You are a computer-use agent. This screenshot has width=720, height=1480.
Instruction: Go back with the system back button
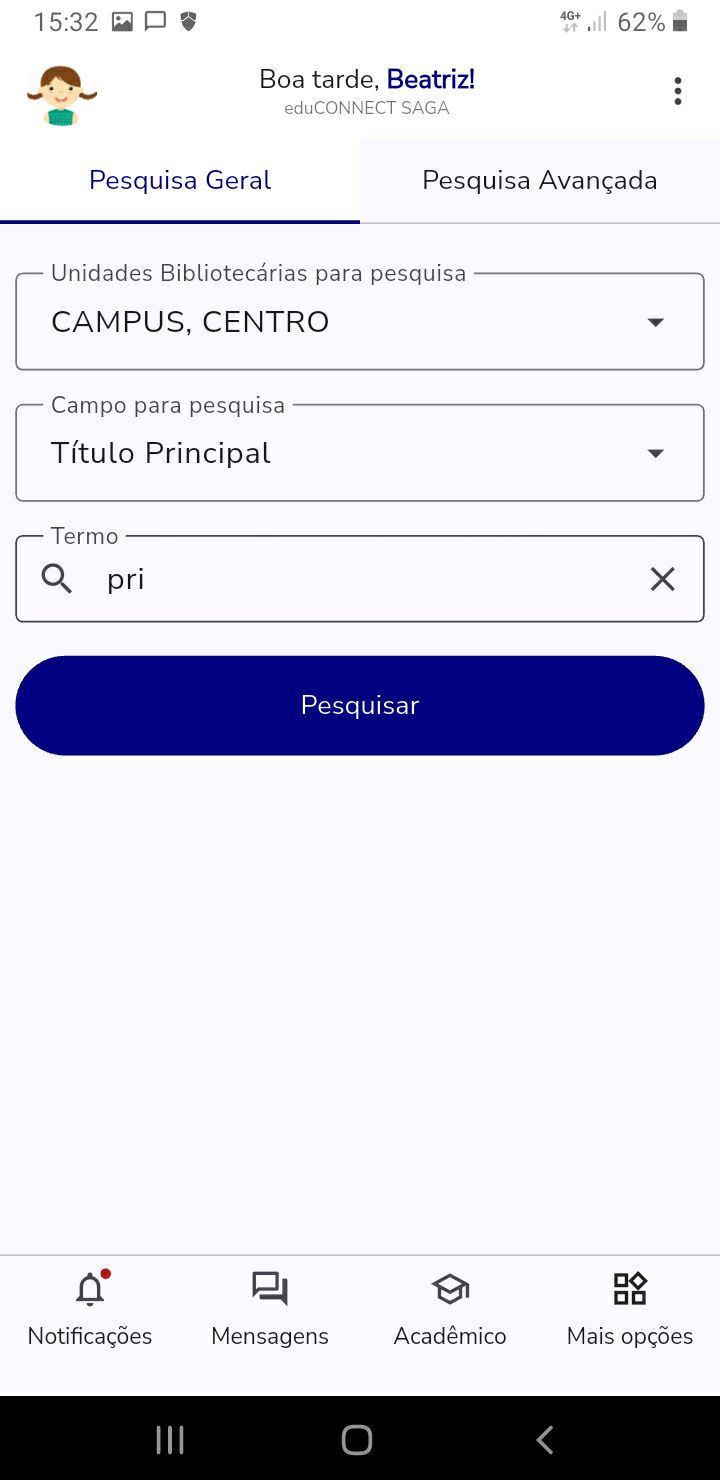(544, 1440)
